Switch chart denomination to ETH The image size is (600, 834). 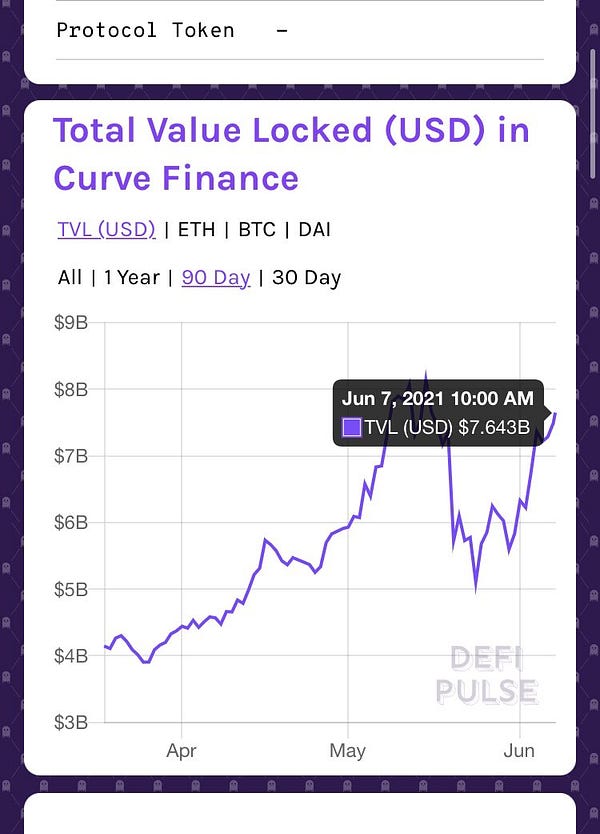click(x=195, y=229)
